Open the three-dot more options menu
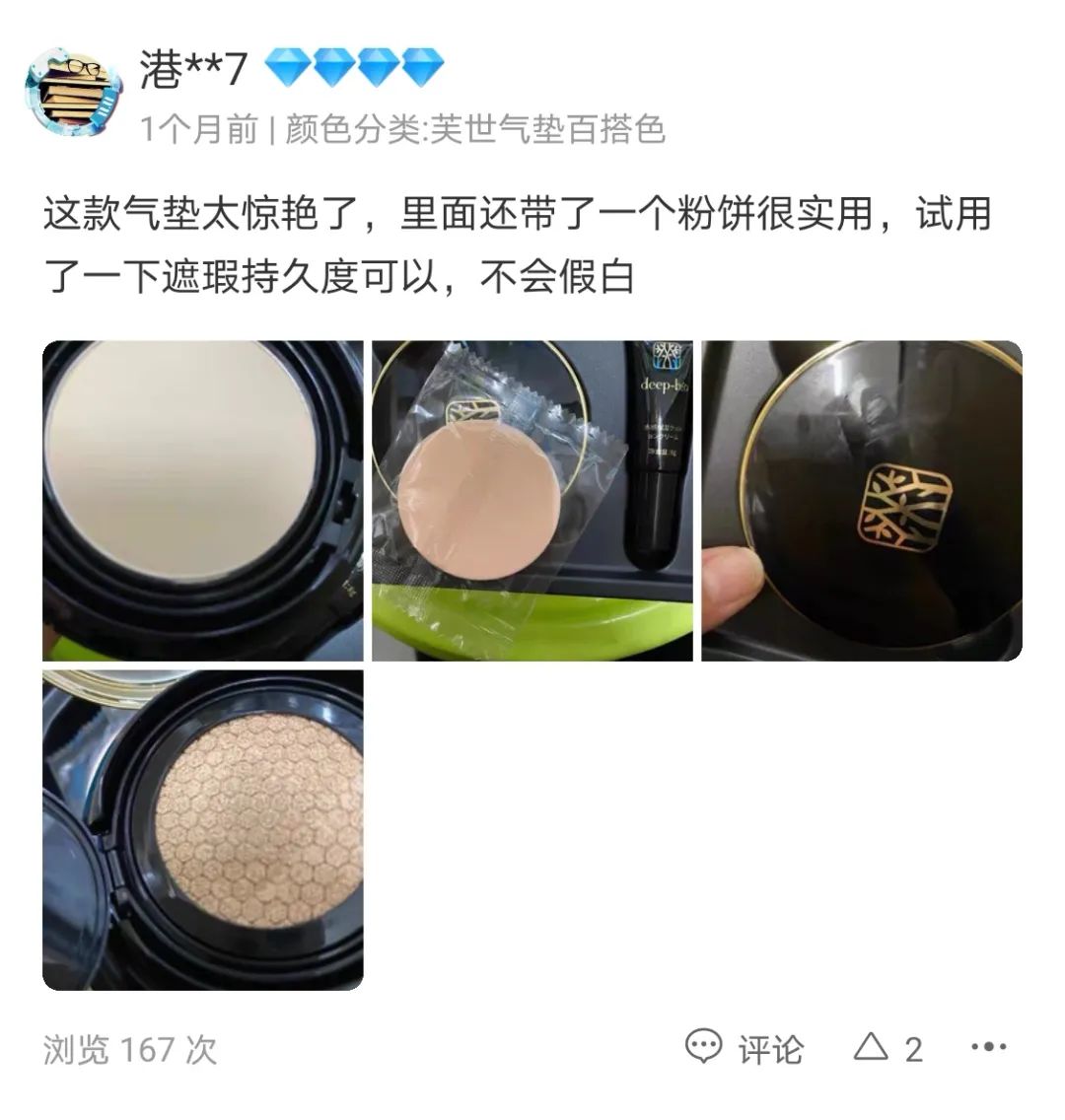1065x1120 pixels. pyautogui.click(x=988, y=1047)
